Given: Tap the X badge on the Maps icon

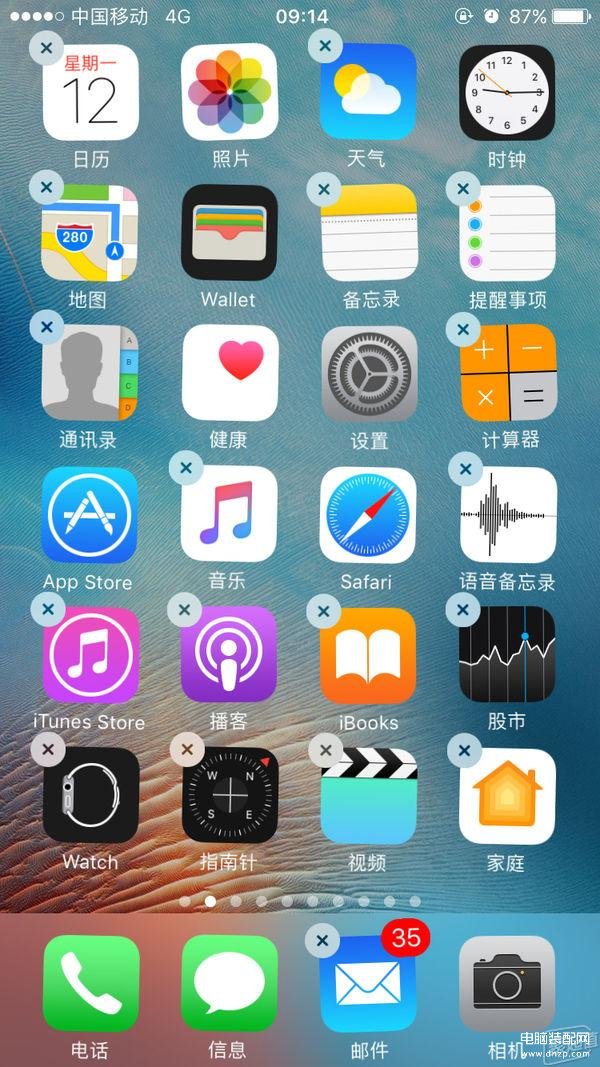Looking at the screenshot, I should tap(47, 188).
